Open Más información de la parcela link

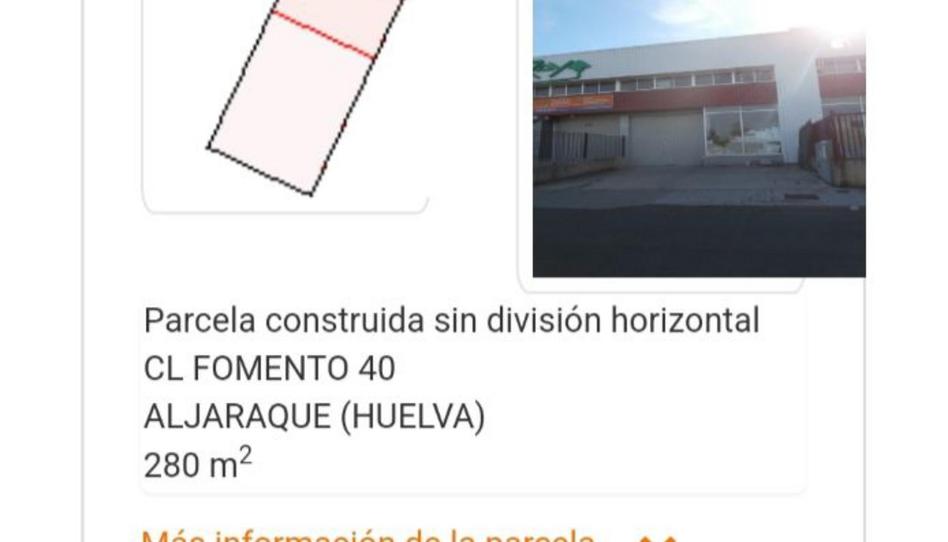(370, 535)
